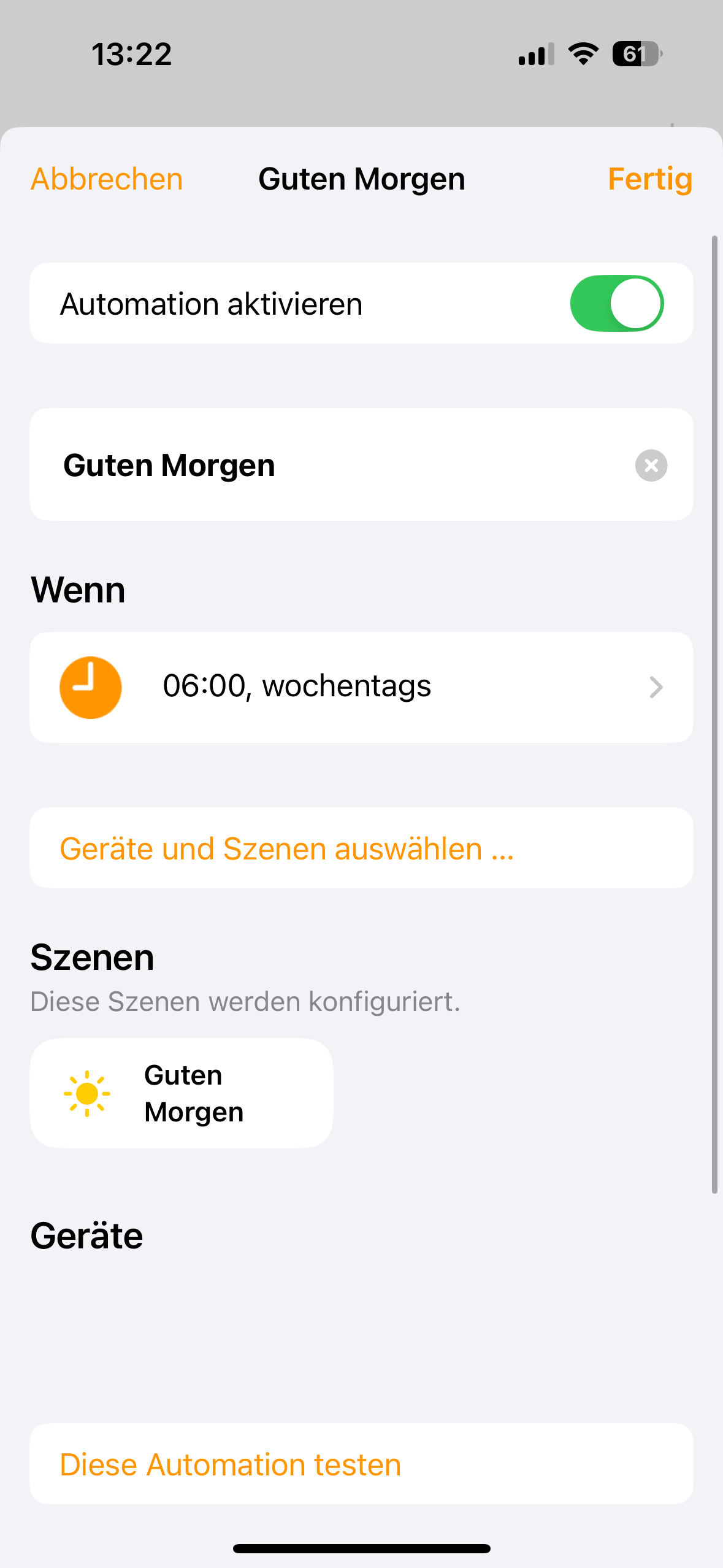The width and height of the screenshot is (723, 1568).
Task: Toggle the Automation aktivieren switch
Action: click(616, 304)
